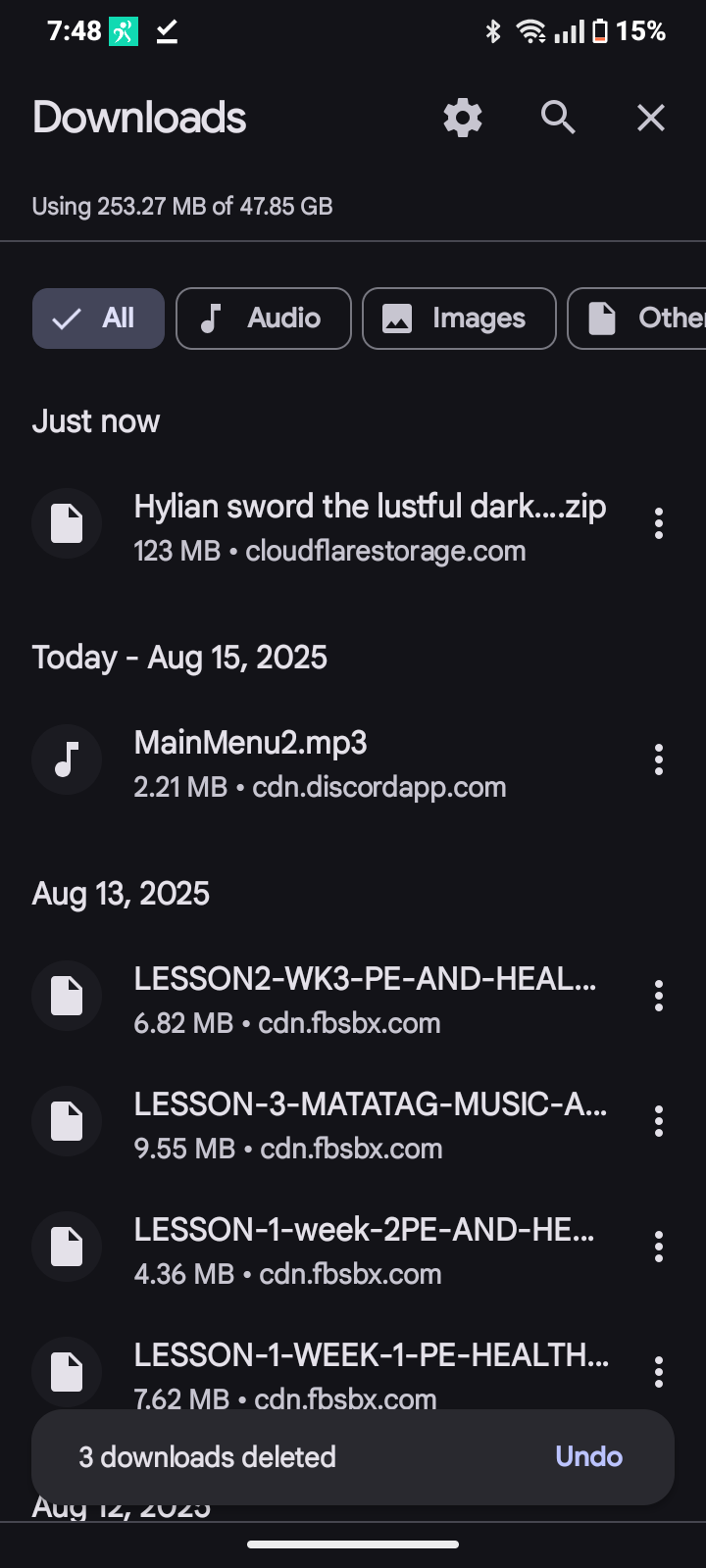Open options for Hylian sword zip
The image size is (706, 1568).
pyautogui.click(x=659, y=524)
